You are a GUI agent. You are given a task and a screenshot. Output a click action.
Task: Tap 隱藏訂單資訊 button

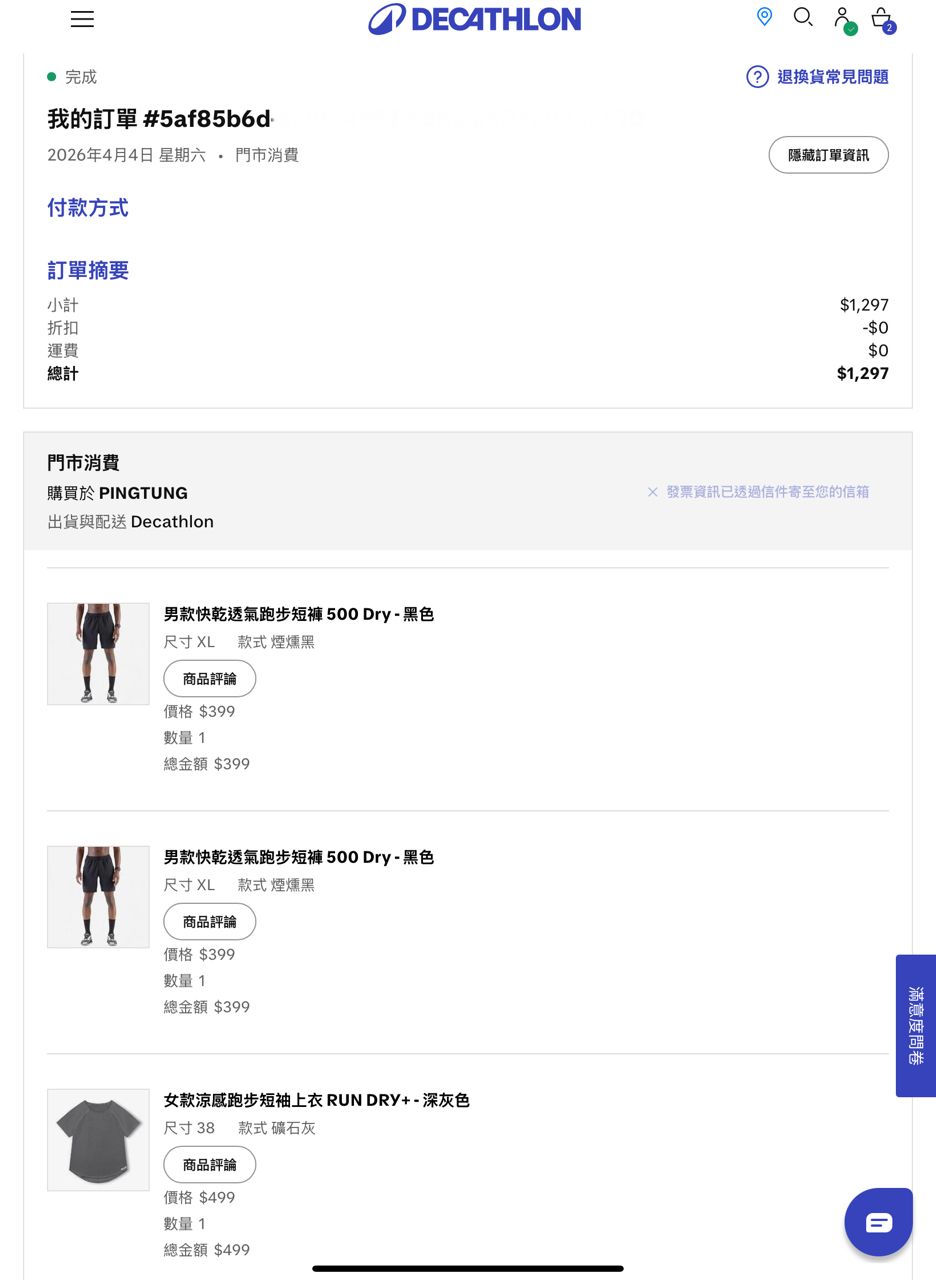point(828,155)
